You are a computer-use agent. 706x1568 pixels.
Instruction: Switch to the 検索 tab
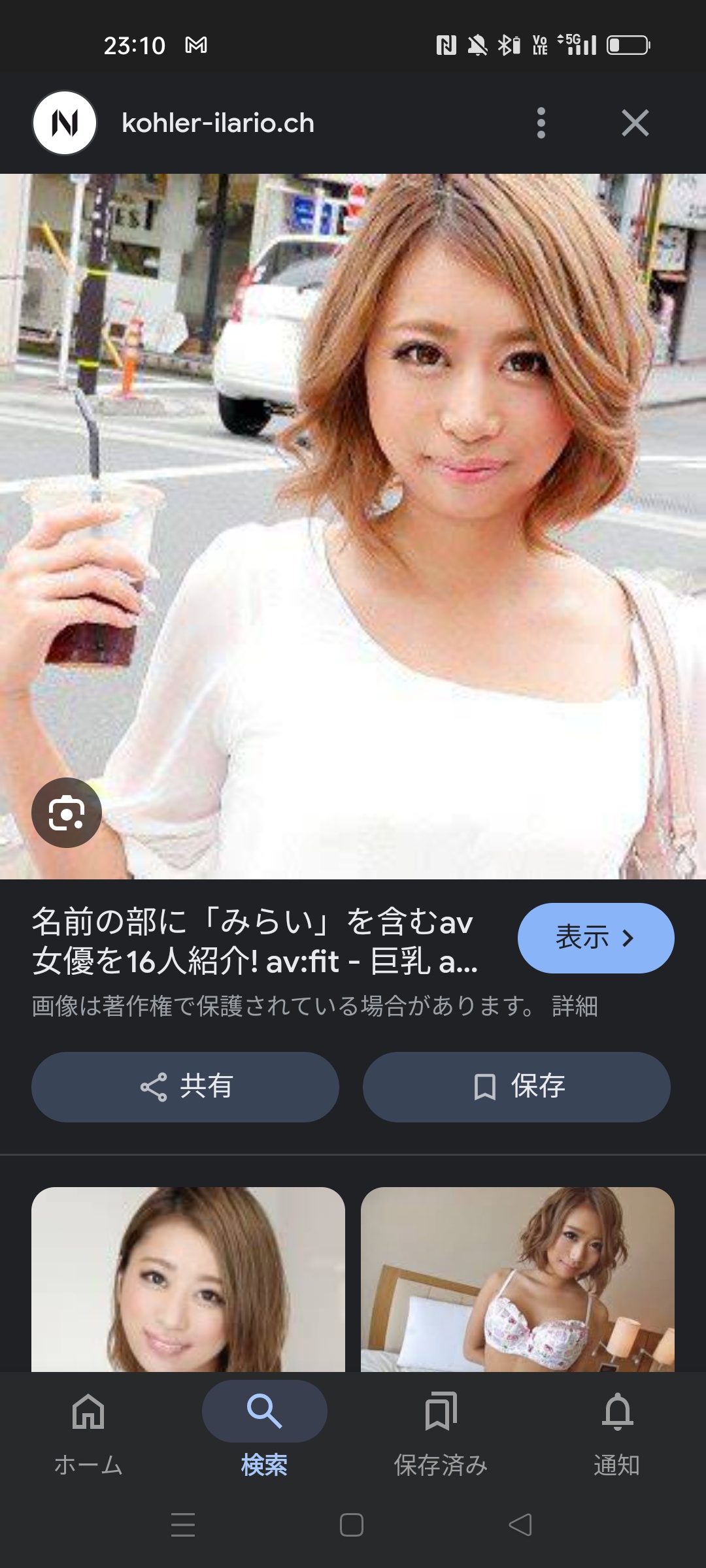pyautogui.click(x=264, y=1429)
